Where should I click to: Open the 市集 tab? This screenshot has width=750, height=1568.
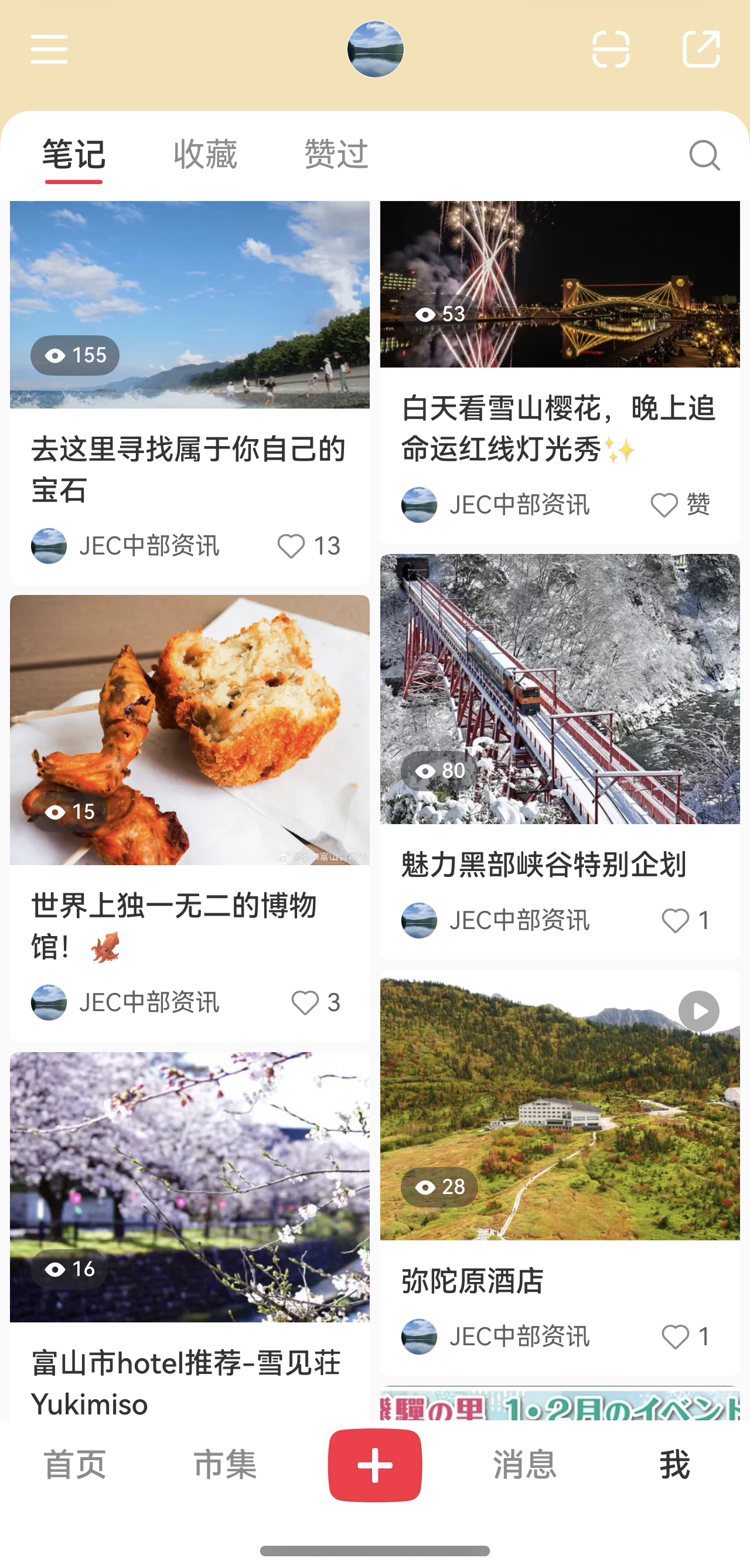pos(225,1464)
